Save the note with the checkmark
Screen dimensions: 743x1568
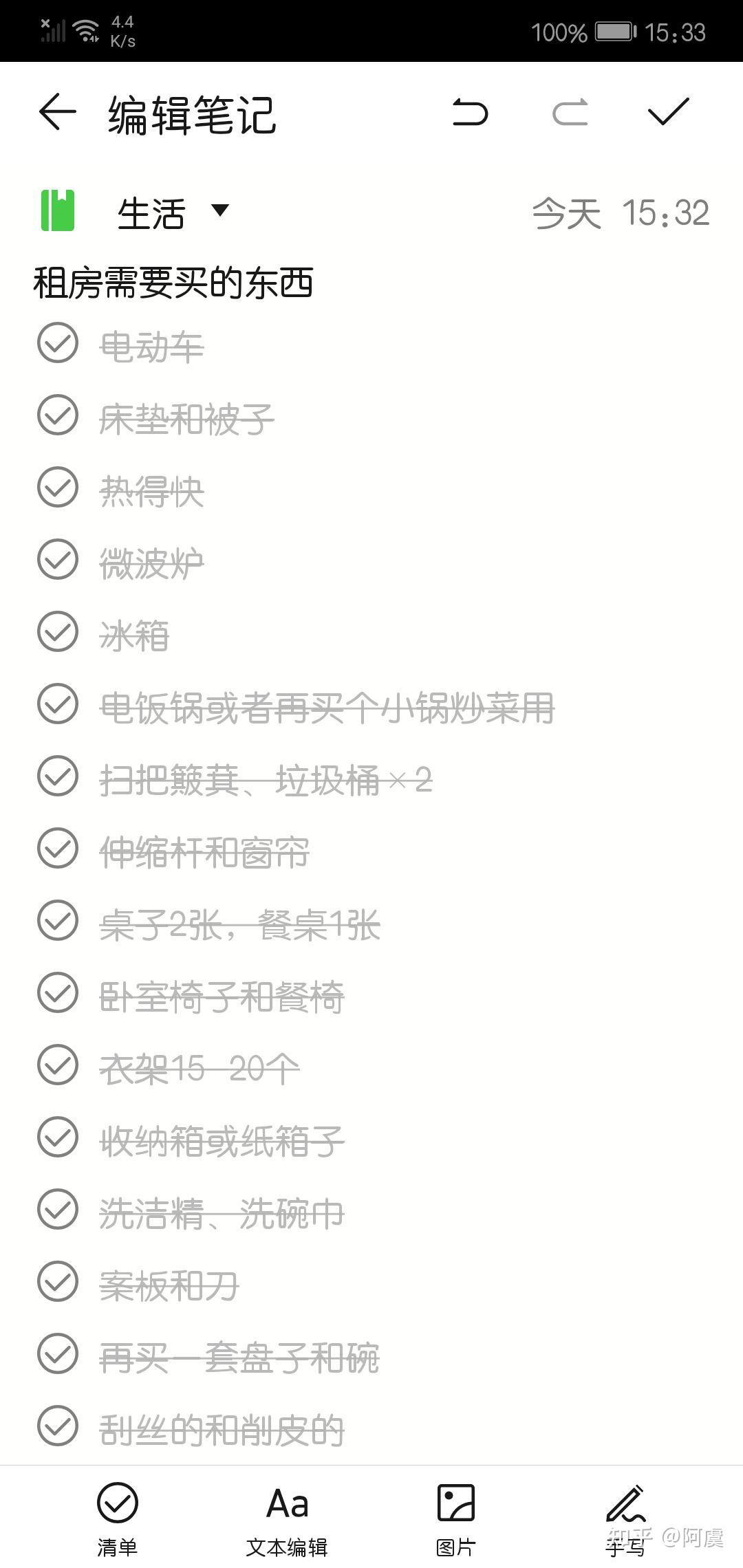[668, 112]
